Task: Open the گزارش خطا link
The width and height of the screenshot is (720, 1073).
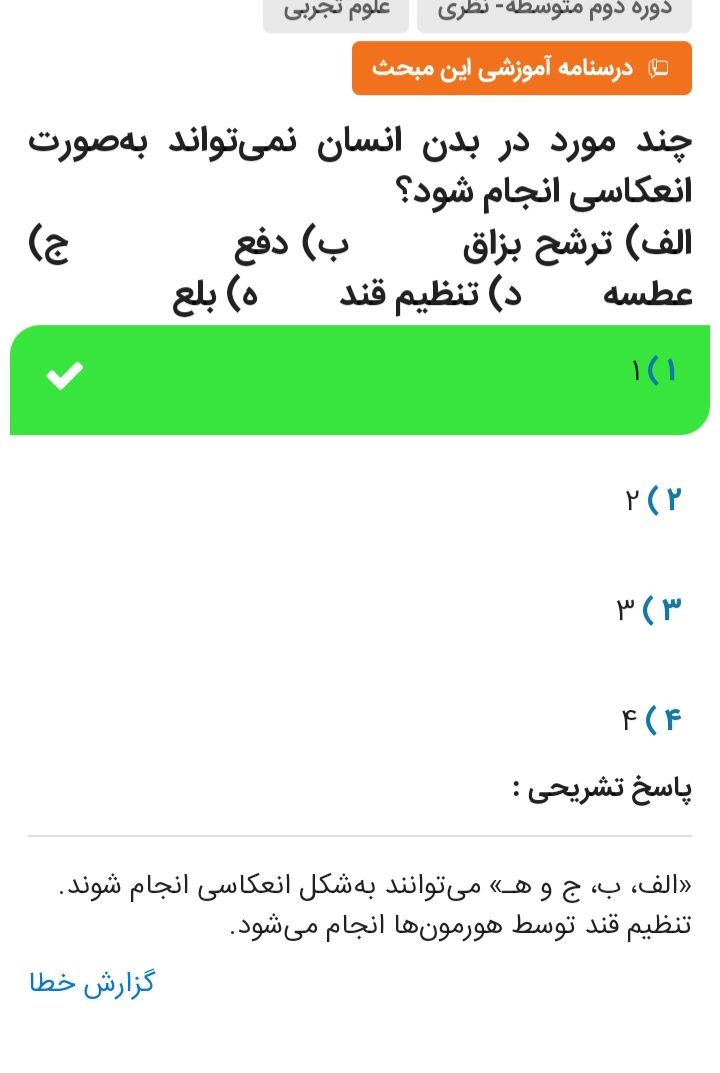Action: point(92,983)
